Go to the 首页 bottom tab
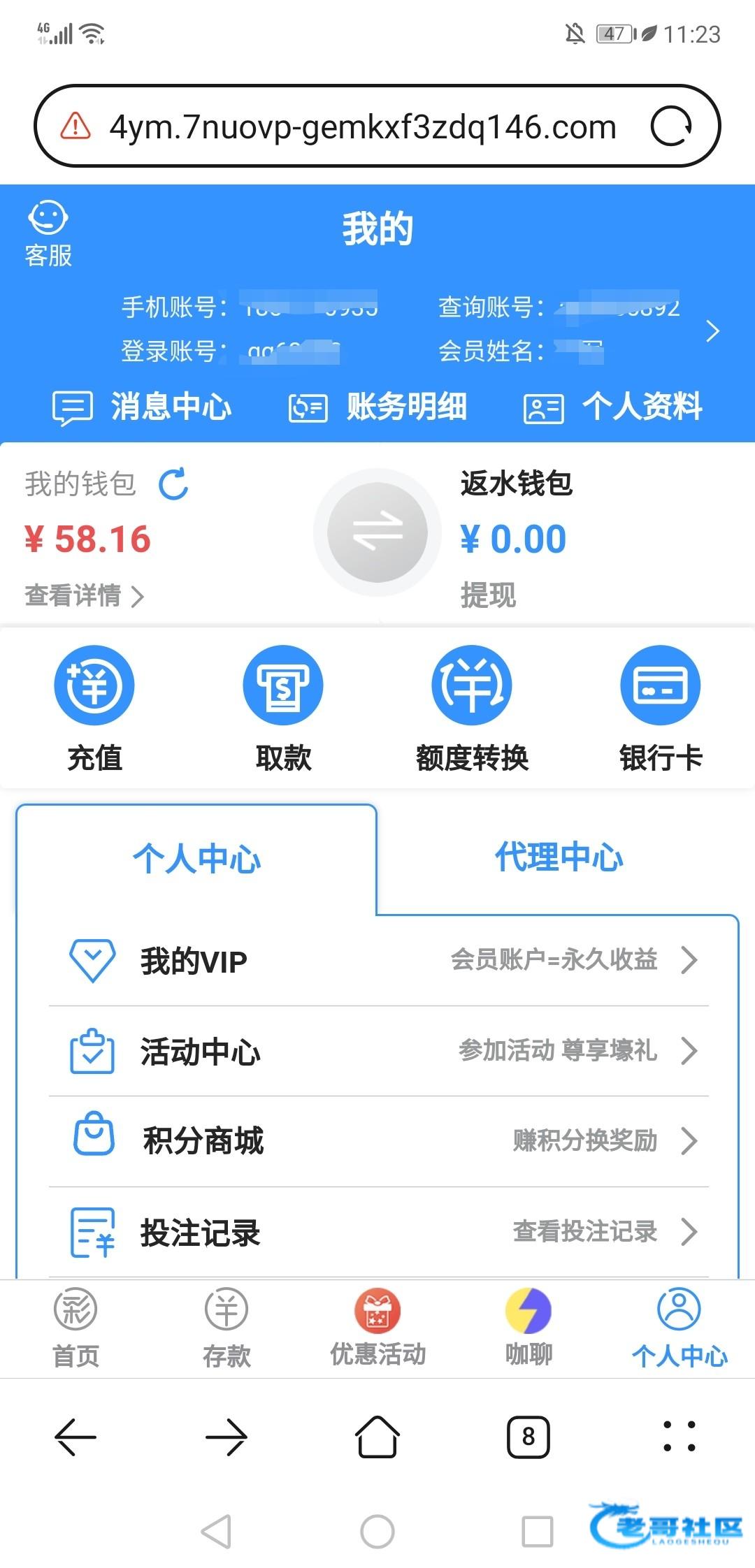This screenshot has width=755, height=1568. point(75,1328)
